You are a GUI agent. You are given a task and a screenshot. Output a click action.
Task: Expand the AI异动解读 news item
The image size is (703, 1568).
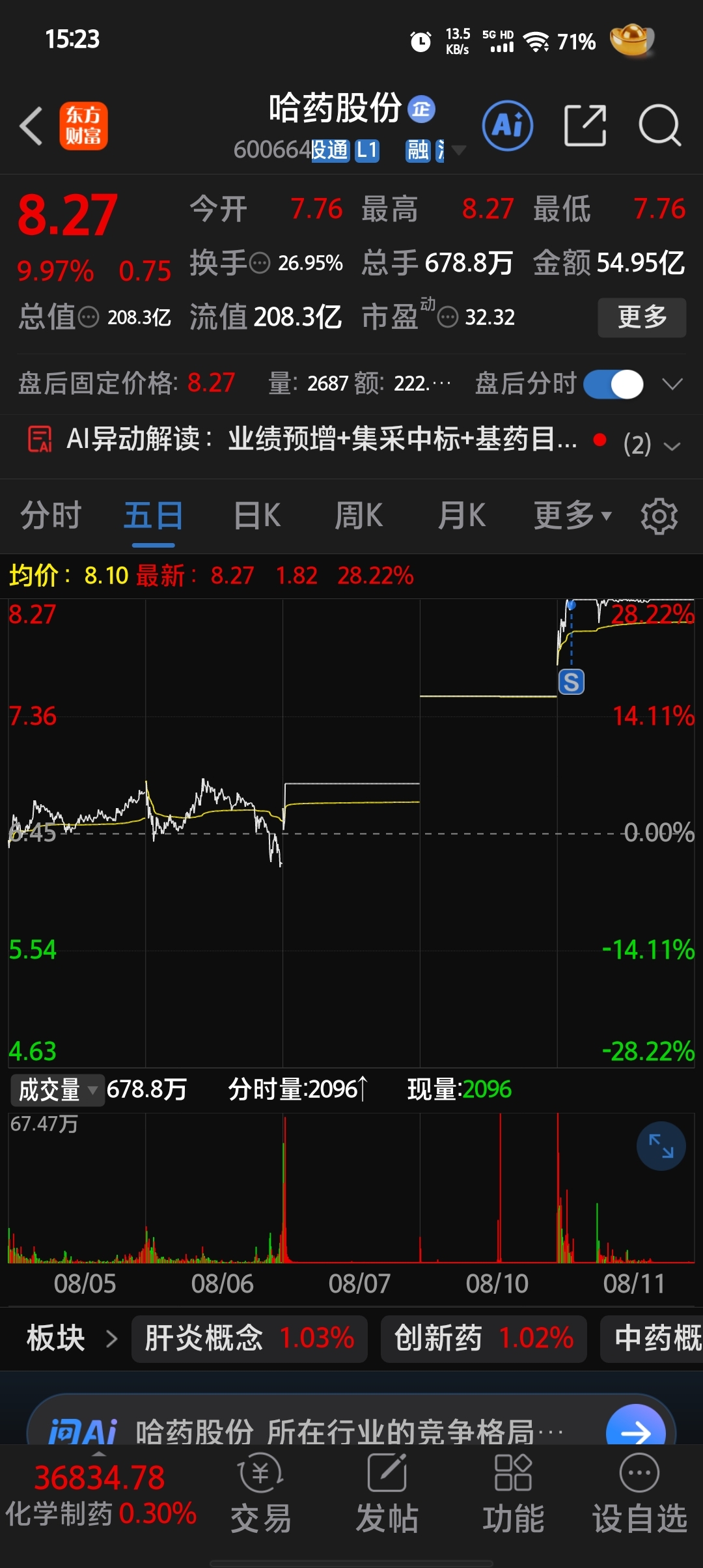pyautogui.click(x=351, y=440)
